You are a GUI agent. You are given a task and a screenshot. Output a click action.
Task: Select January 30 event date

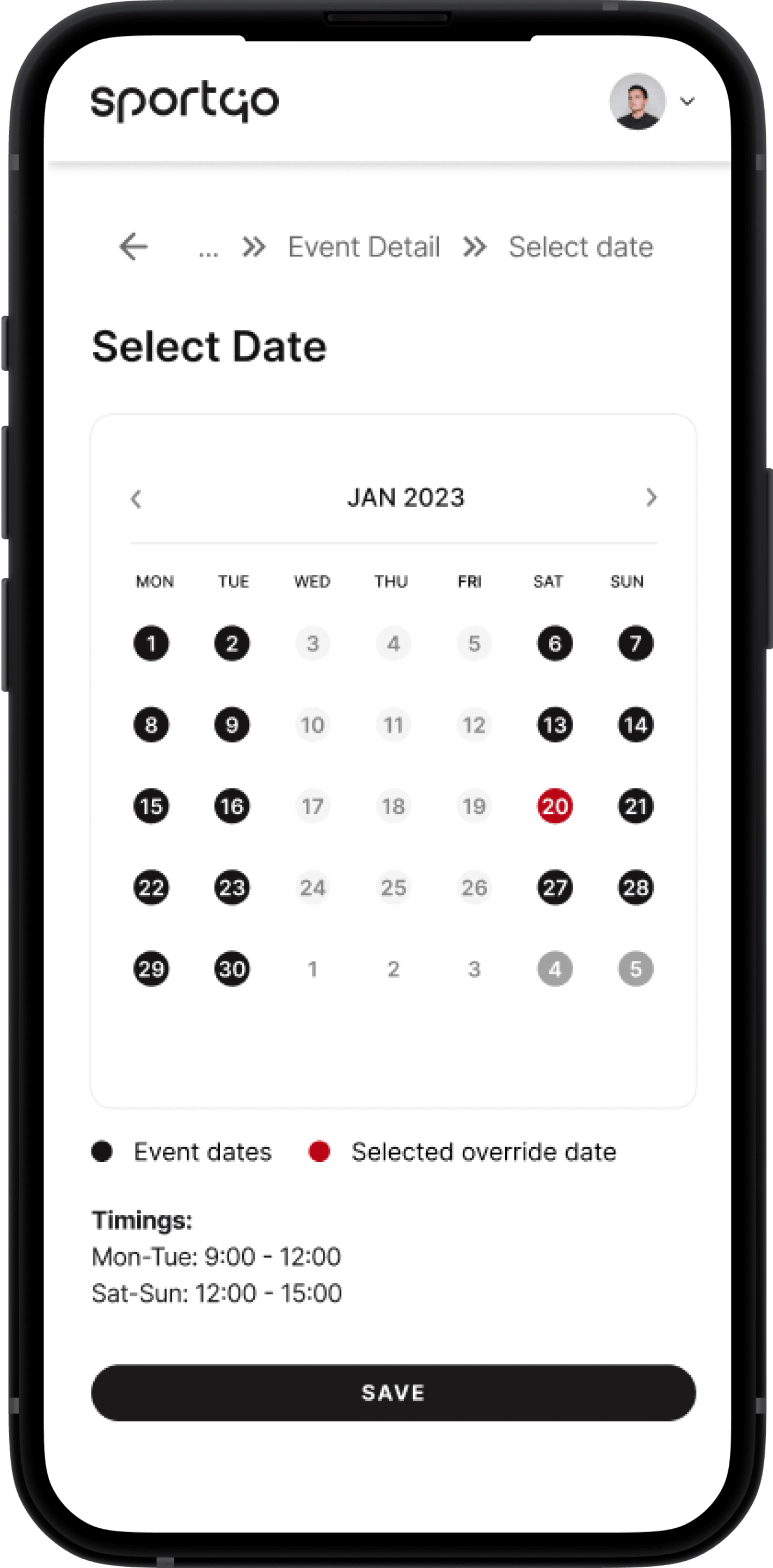coord(232,969)
